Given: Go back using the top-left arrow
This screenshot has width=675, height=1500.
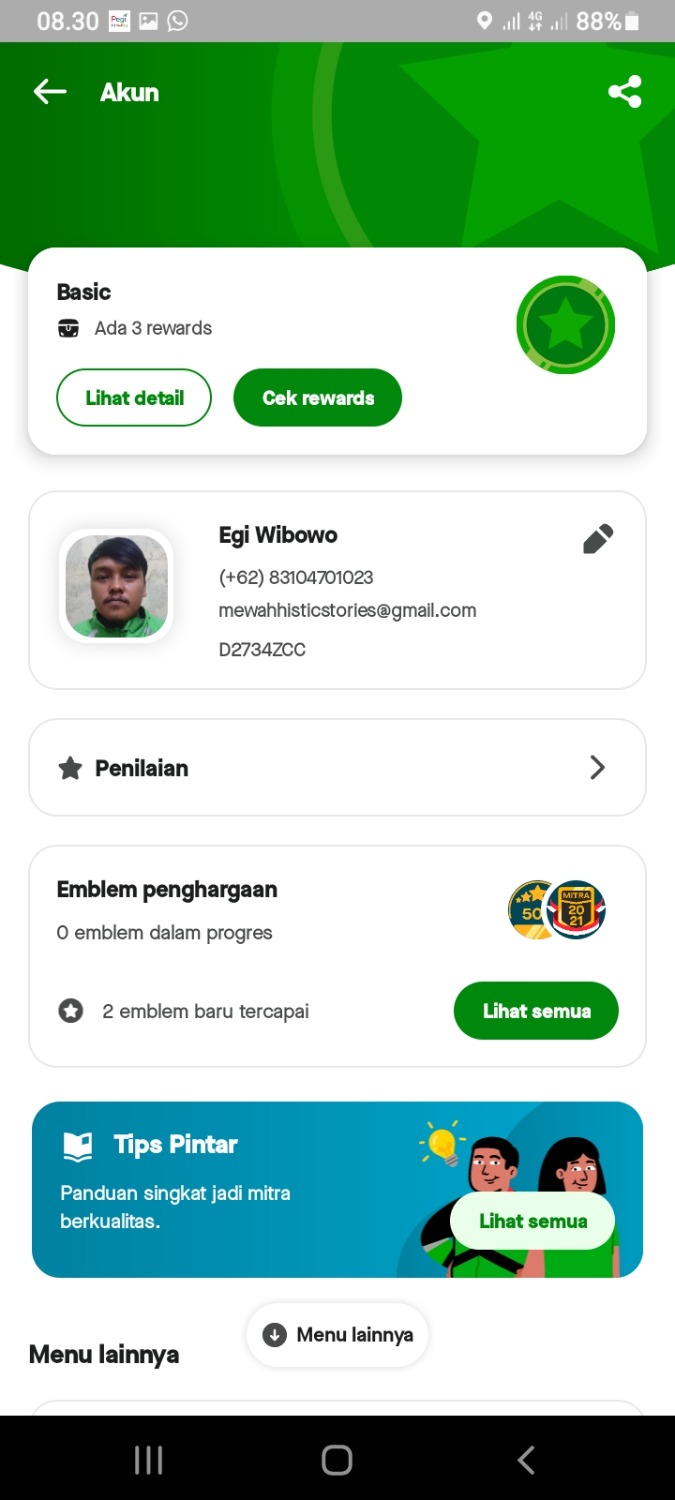Looking at the screenshot, I should [x=50, y=92].
